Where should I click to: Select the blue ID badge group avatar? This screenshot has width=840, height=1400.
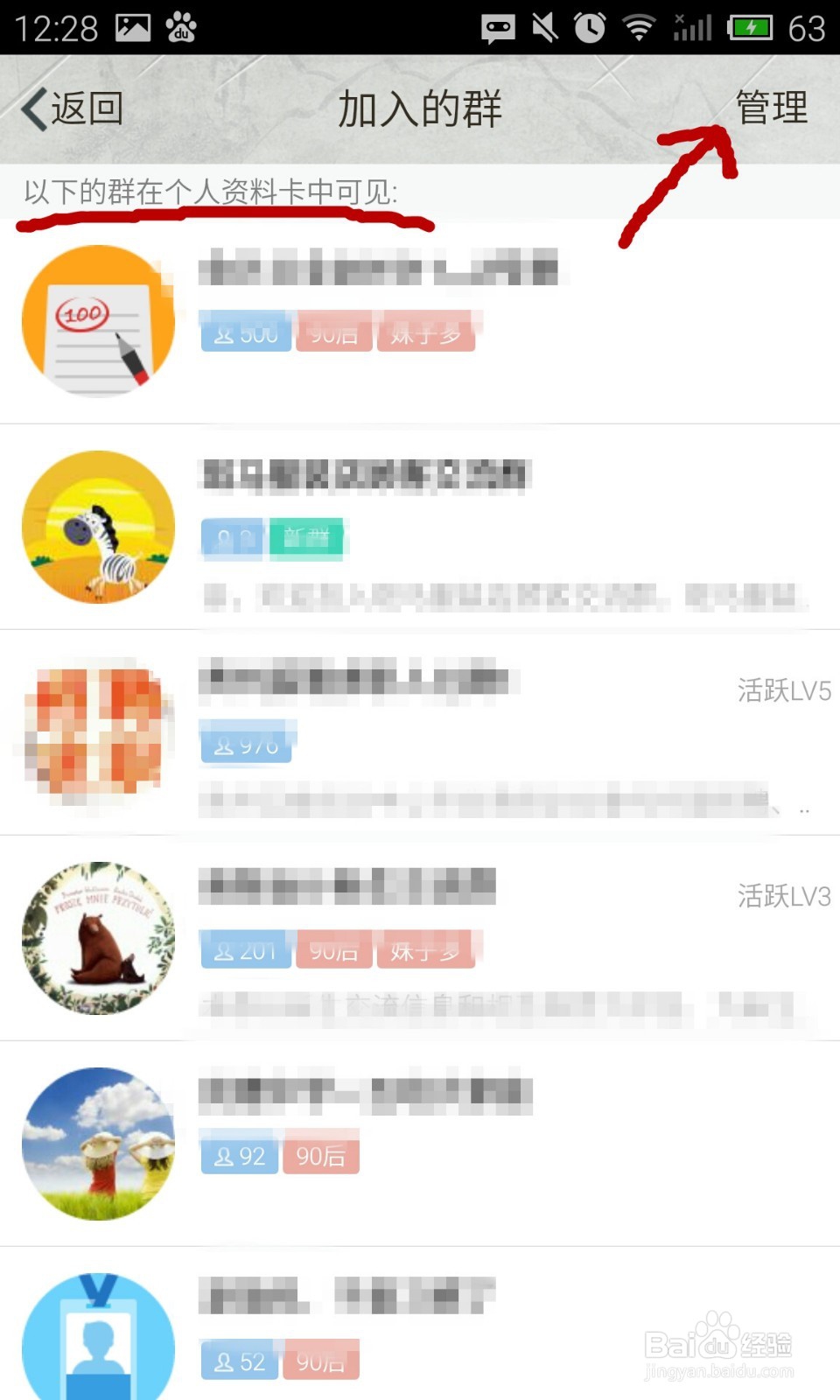click(96, 1339)
